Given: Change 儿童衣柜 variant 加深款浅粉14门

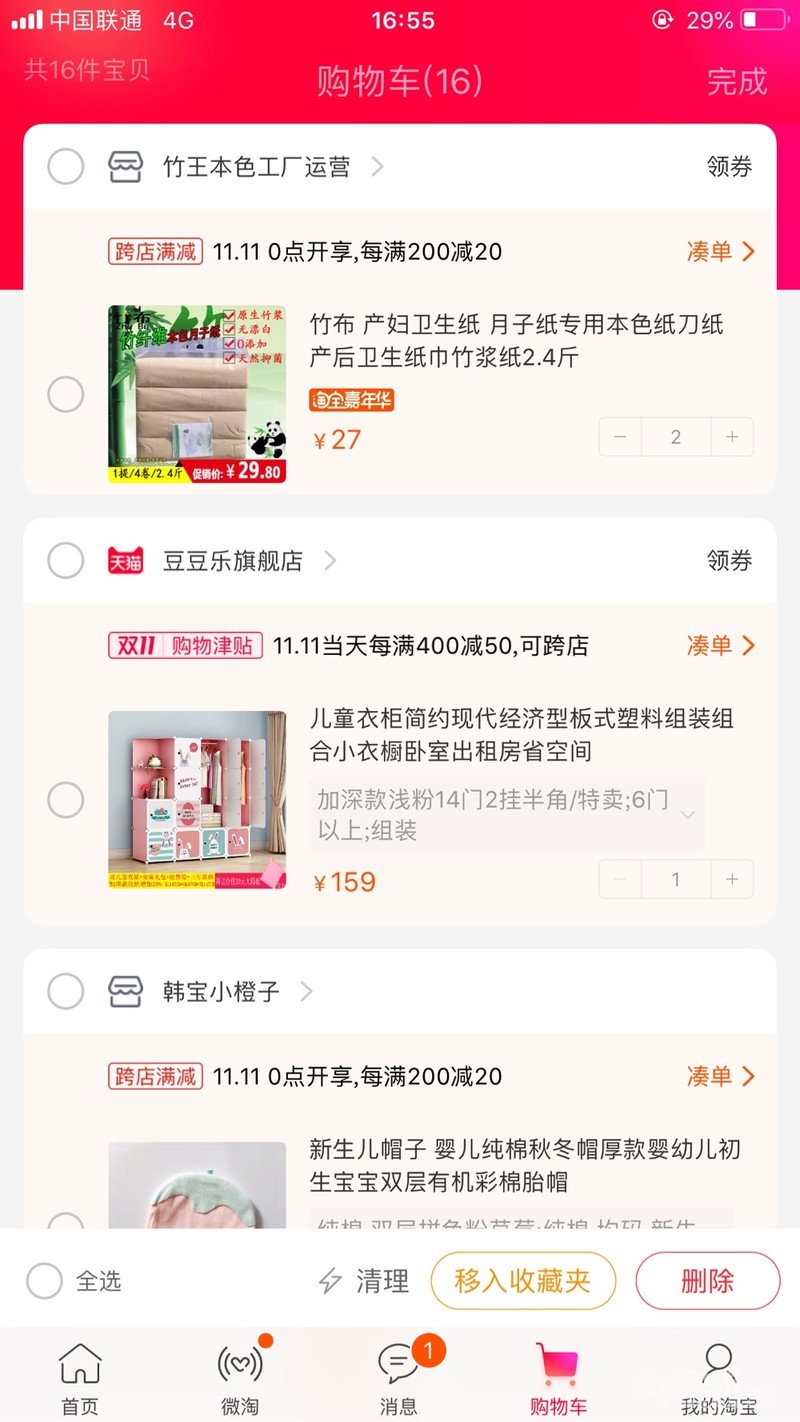Looking at the screenshot, I should [x=506, y=814].
